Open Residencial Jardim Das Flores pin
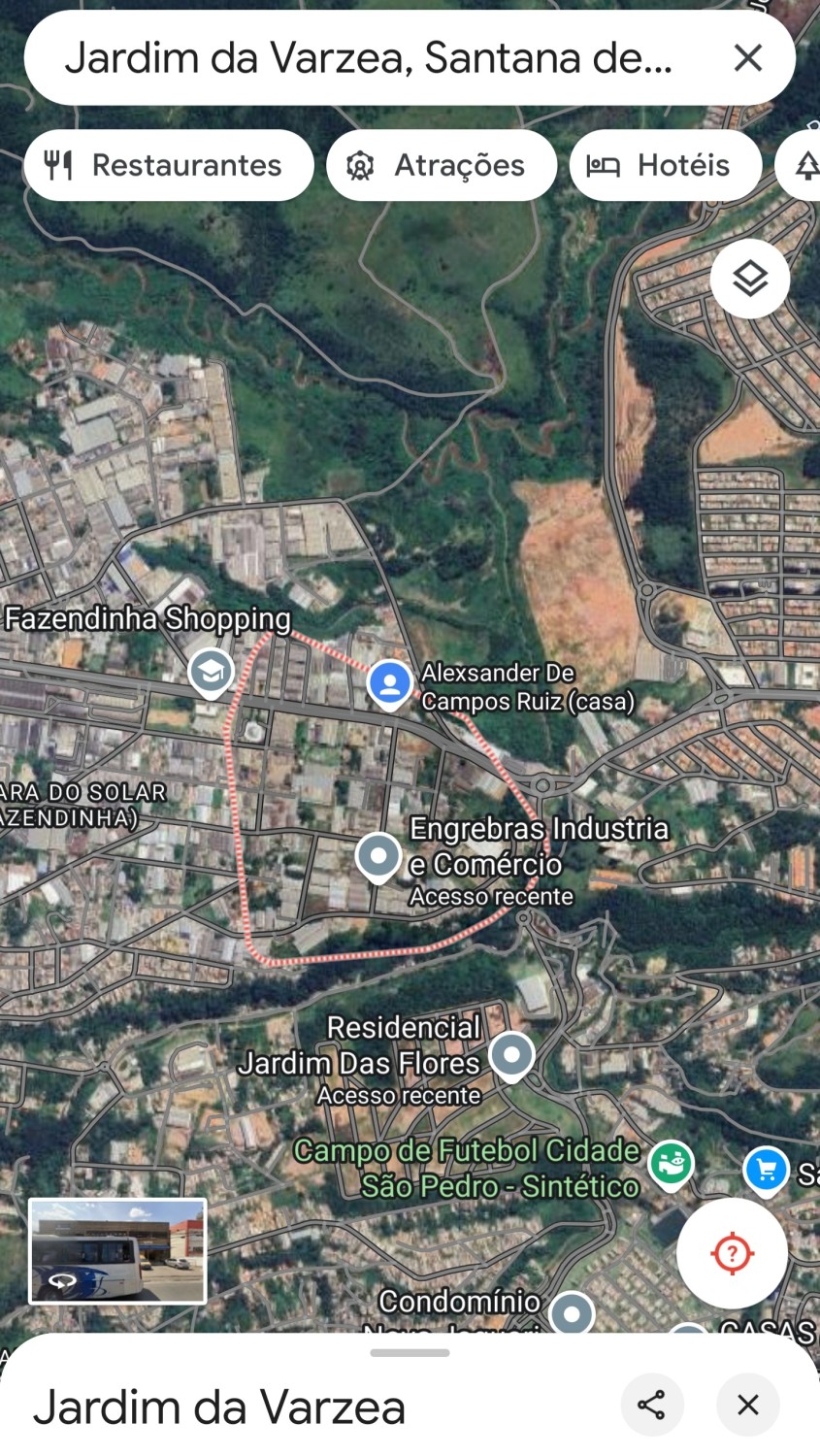This screenshot has width=820, height=1456. coord(511,1054)
